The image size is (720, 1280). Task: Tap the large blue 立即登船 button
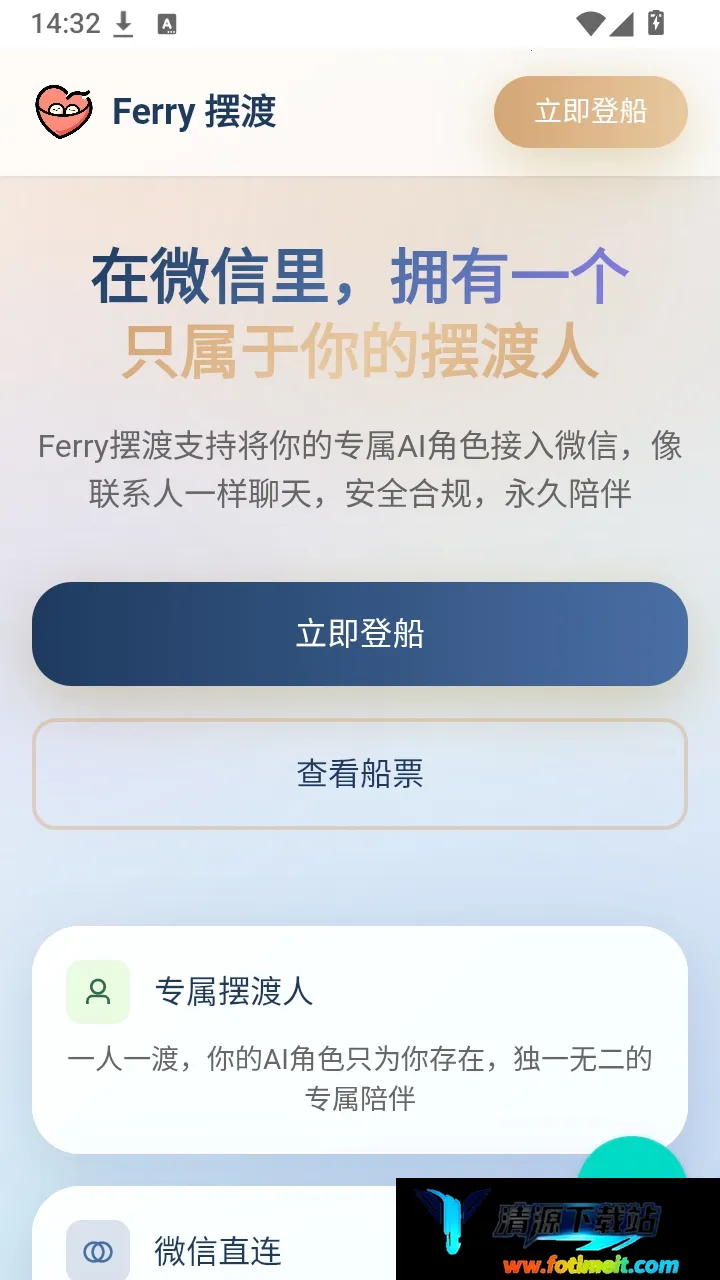point(360,634)
